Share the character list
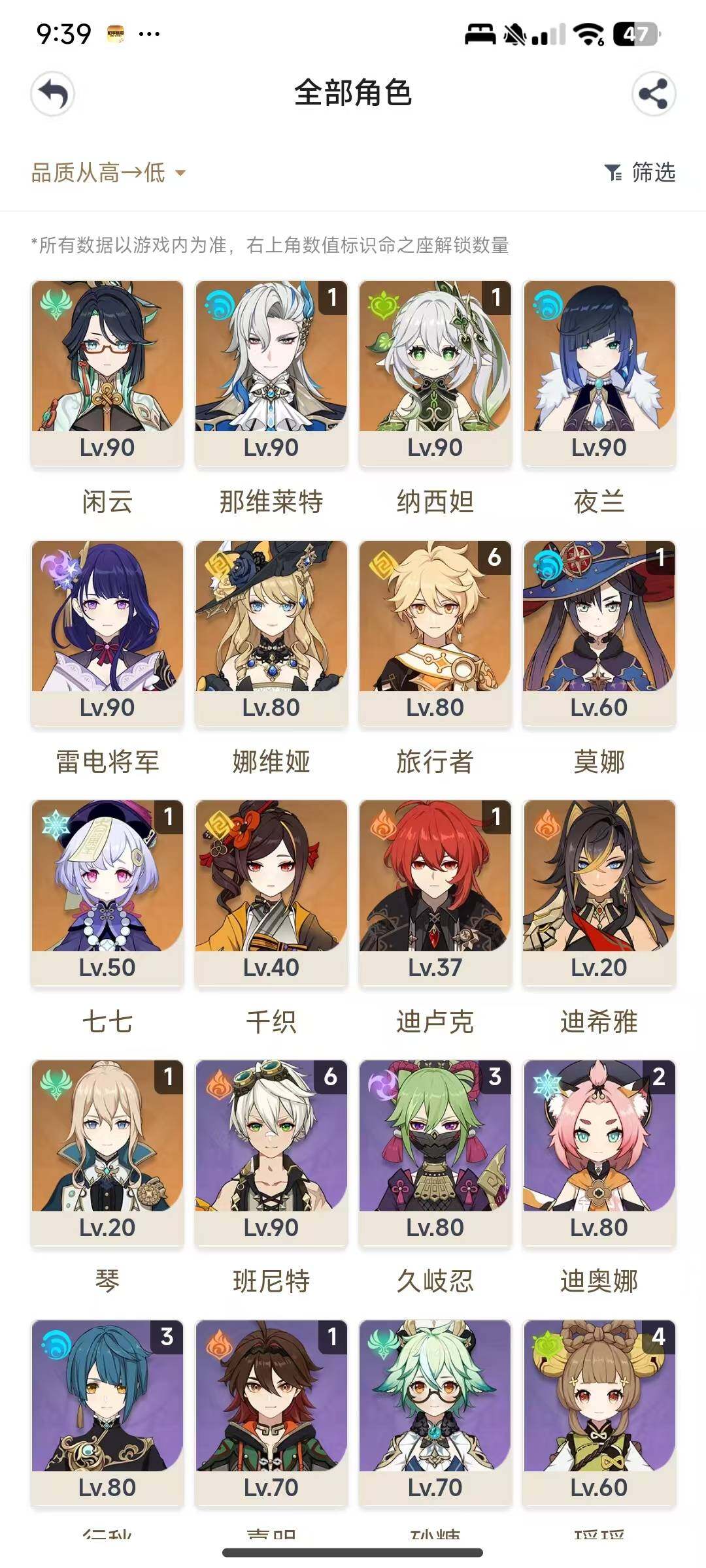 point(653,94)
